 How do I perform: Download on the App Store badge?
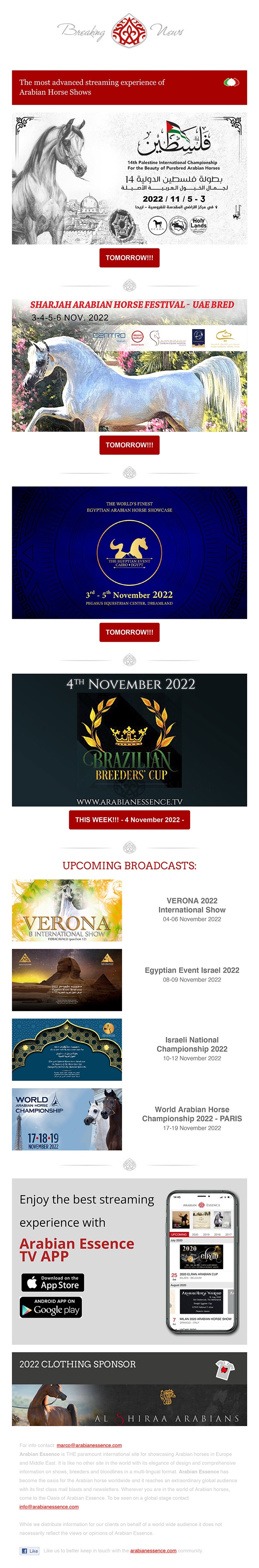click(x=52, y=1282)
